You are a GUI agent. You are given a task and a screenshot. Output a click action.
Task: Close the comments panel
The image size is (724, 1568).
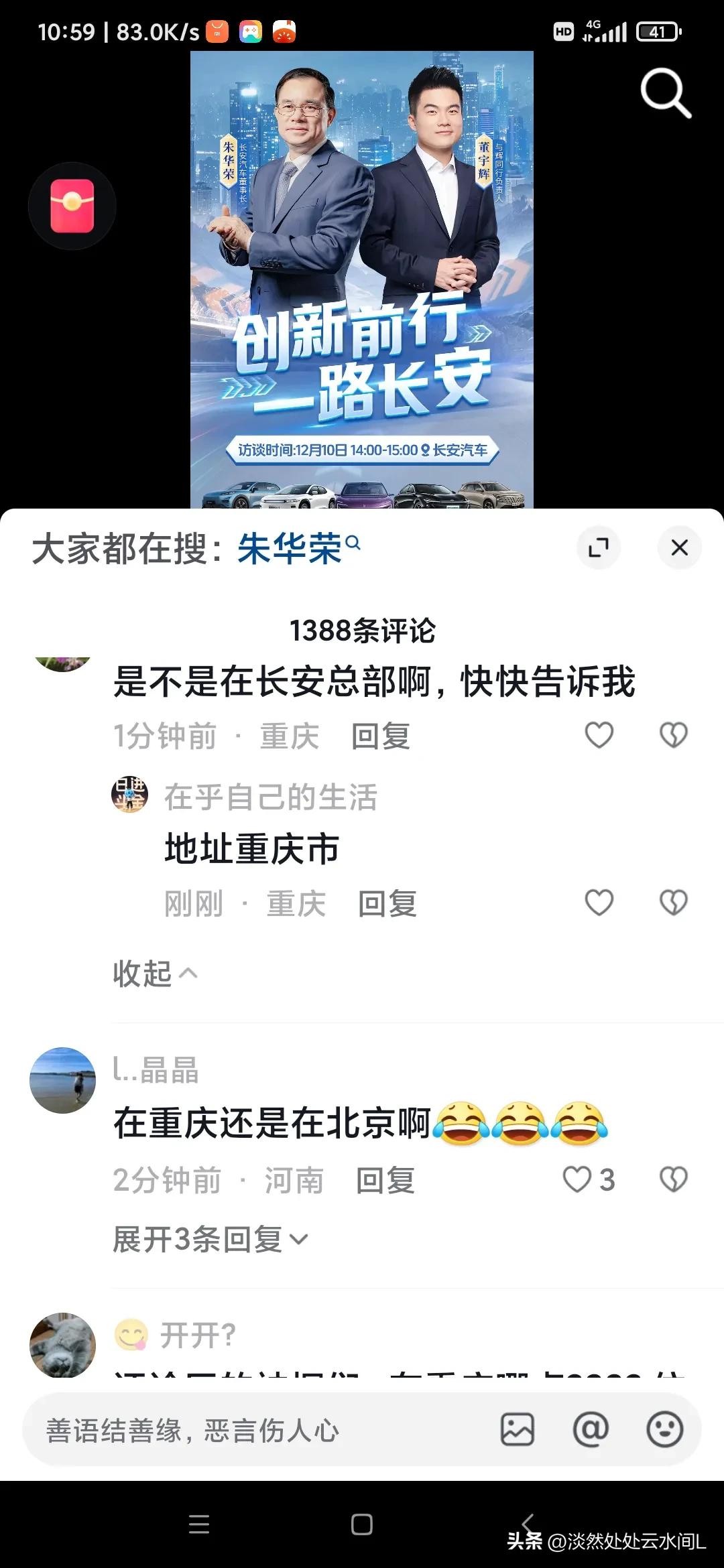[x=679, y=547]
